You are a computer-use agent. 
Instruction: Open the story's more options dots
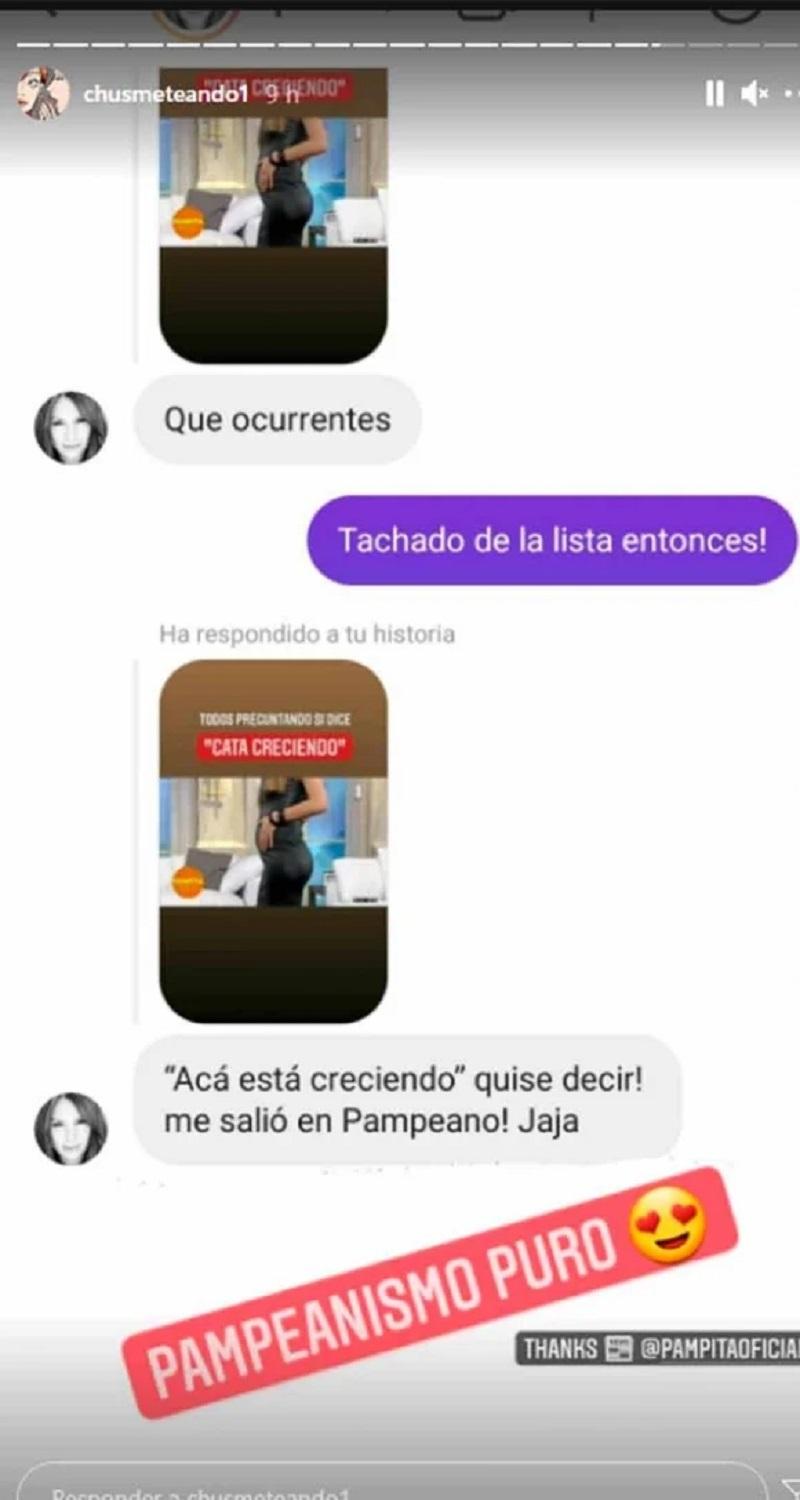coord(789,94)
